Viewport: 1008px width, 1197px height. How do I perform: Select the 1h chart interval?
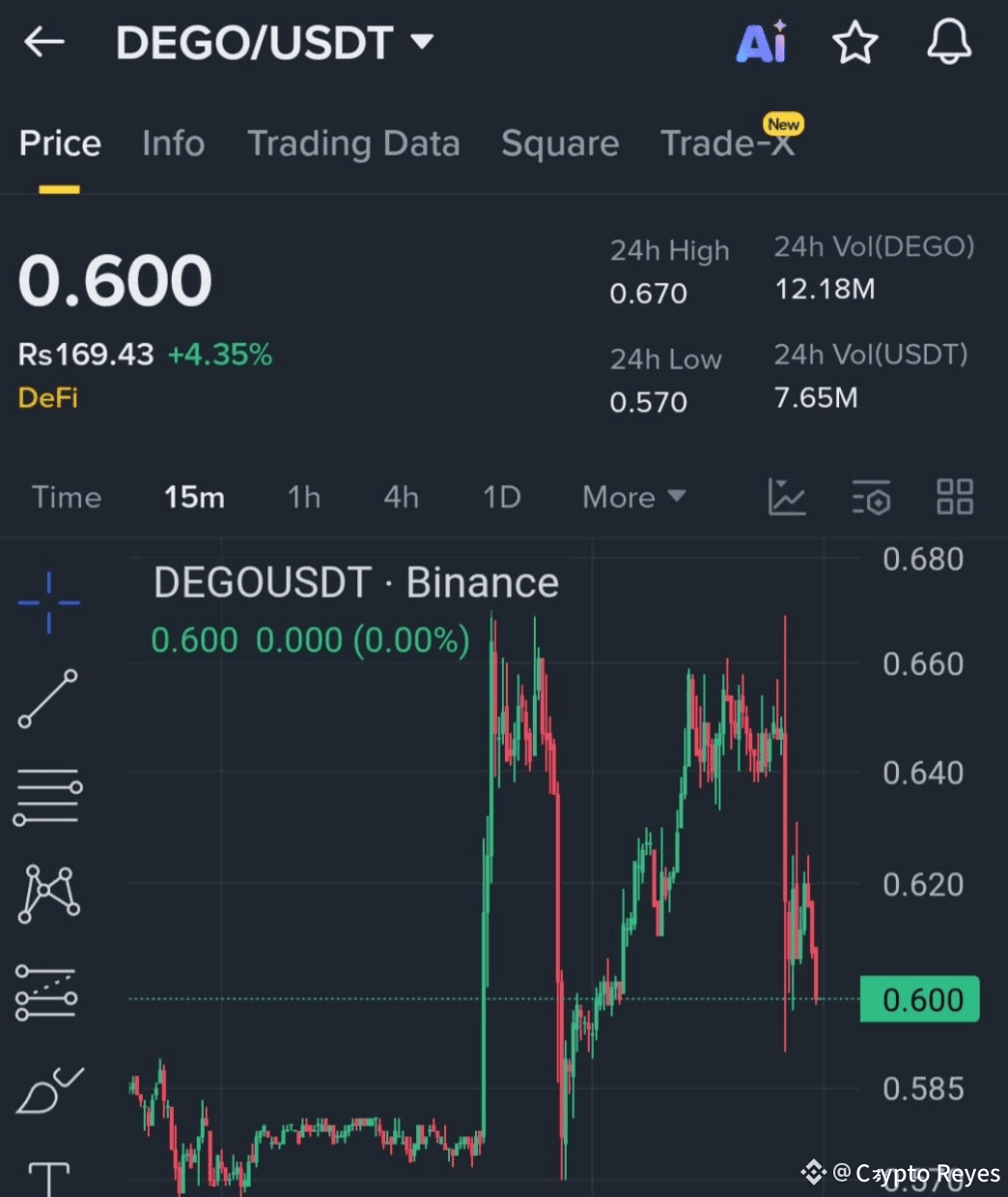pyautogui.click(x=303, y=497)
